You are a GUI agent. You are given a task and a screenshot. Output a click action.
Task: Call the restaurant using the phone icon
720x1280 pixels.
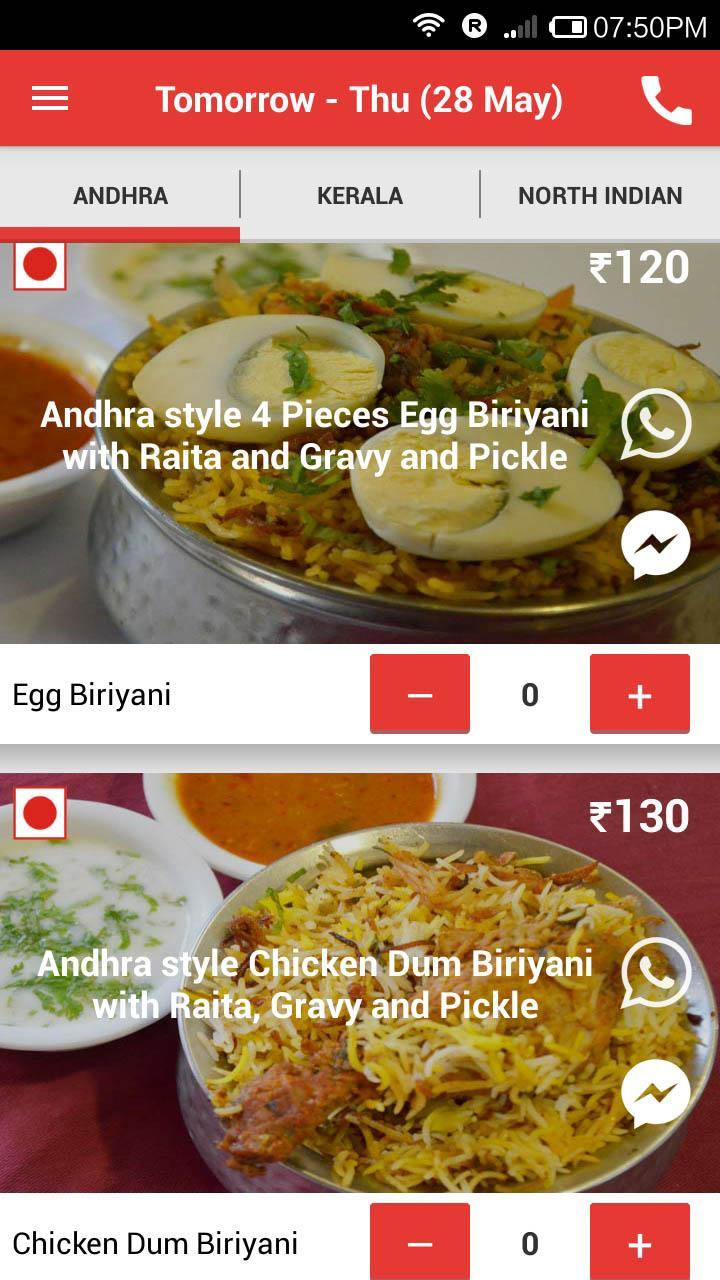[666, 100]
